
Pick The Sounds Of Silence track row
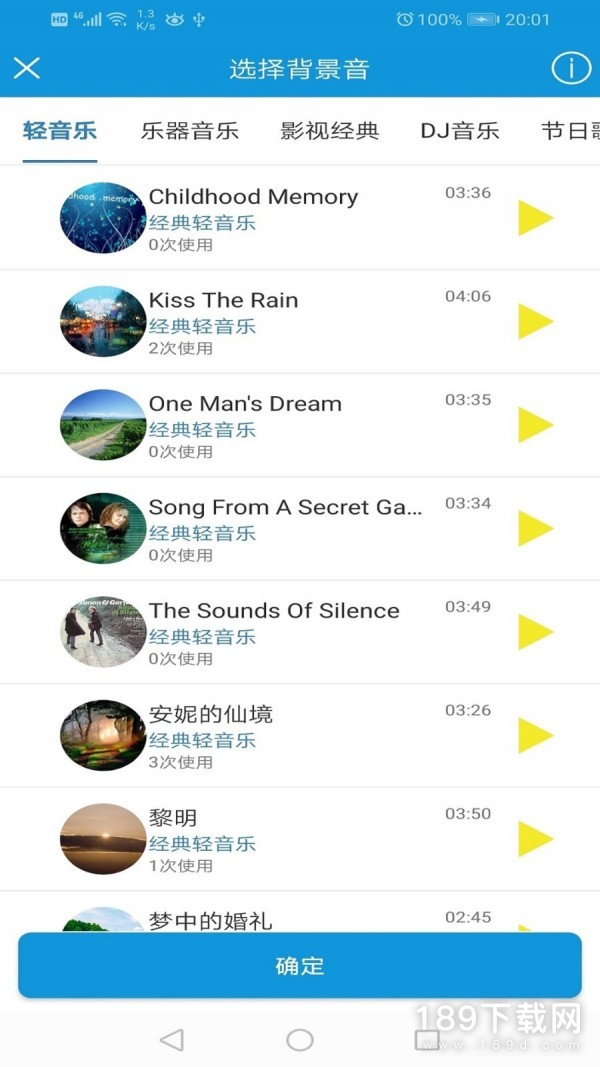[x=300, y=631]
